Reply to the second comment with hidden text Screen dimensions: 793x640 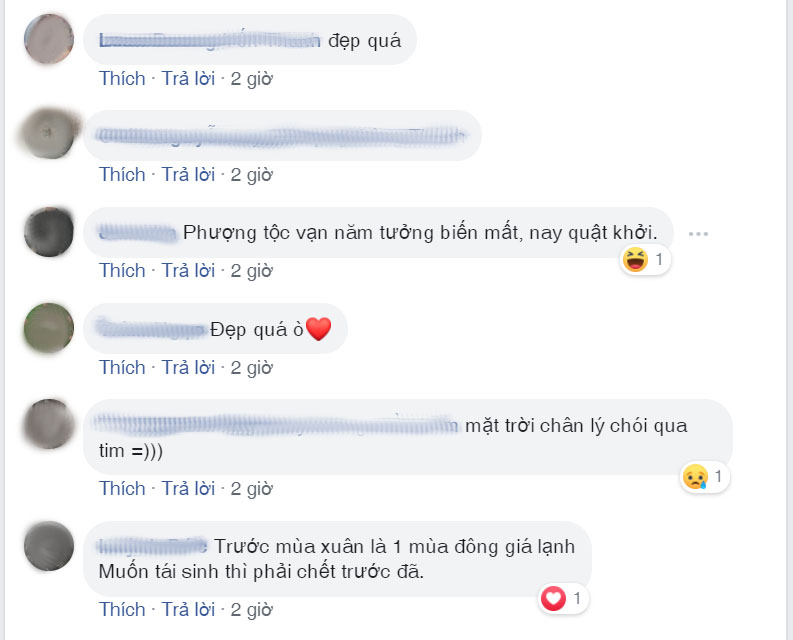tap(188, 174)
